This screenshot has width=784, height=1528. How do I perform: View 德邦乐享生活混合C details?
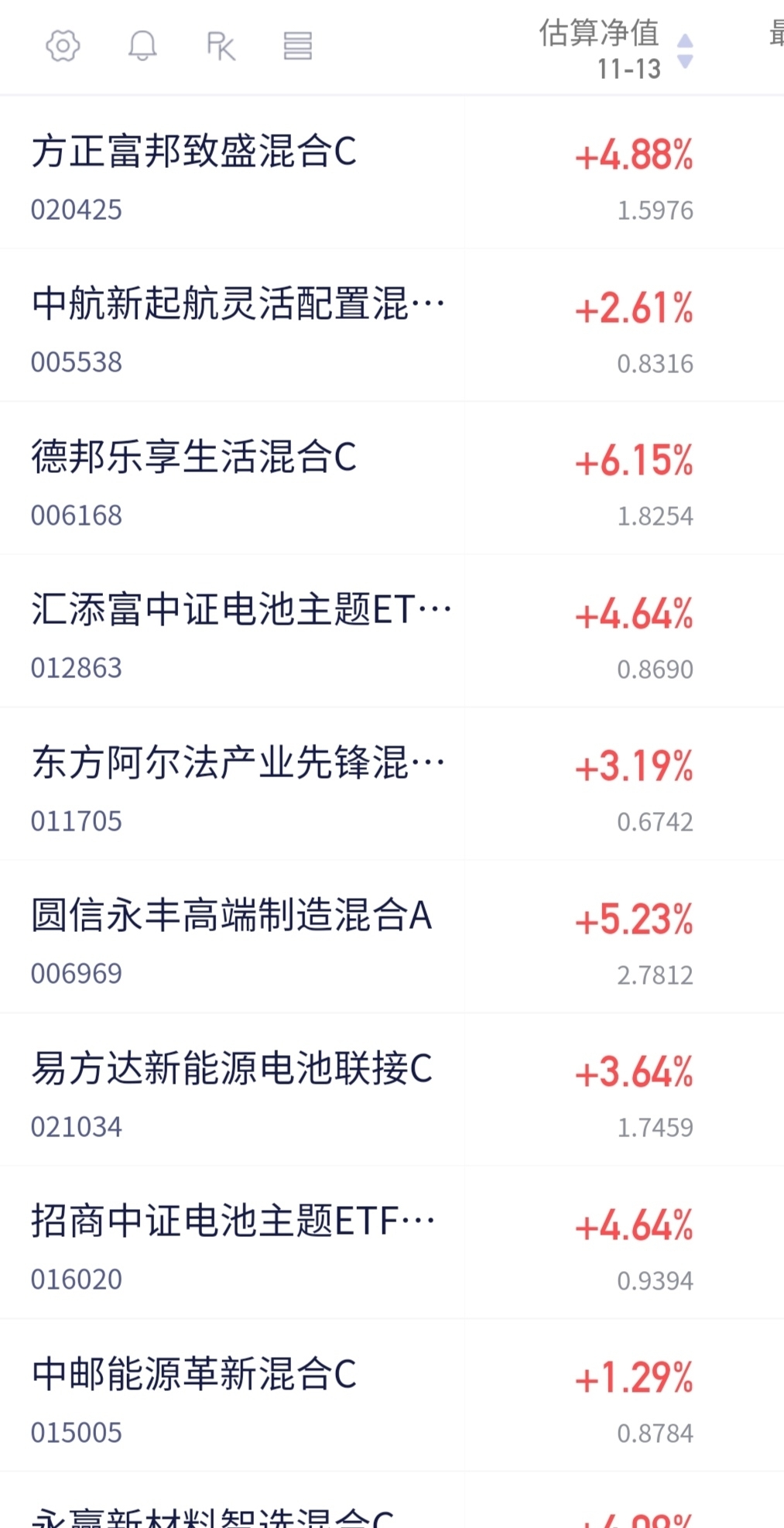[x=392, y=478]
